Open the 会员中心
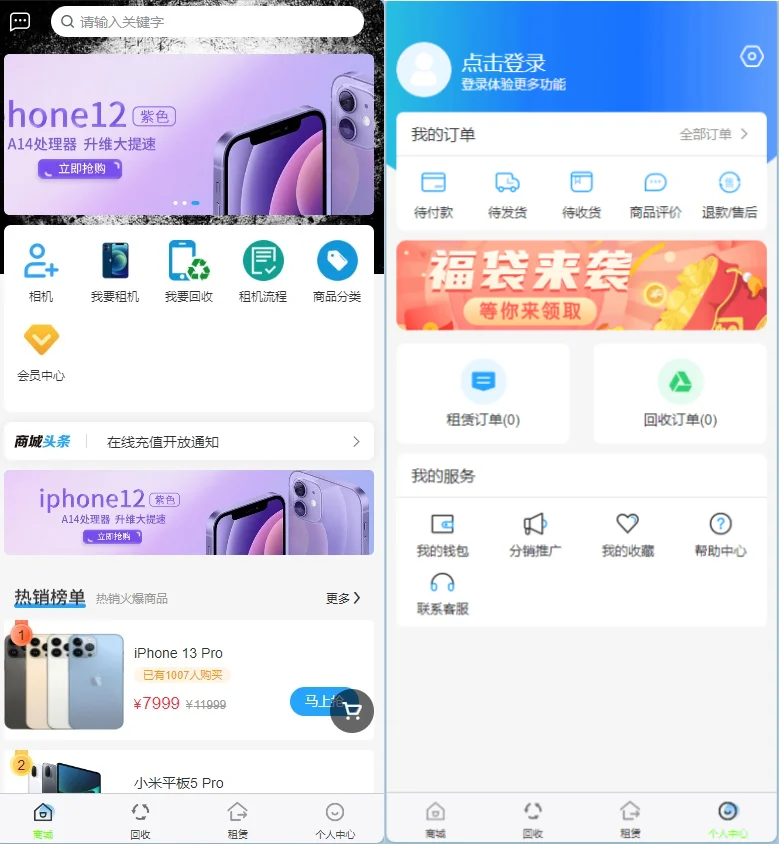Image resolution: width=779 pixels, height=844 pixels. [x=41, y=351]
